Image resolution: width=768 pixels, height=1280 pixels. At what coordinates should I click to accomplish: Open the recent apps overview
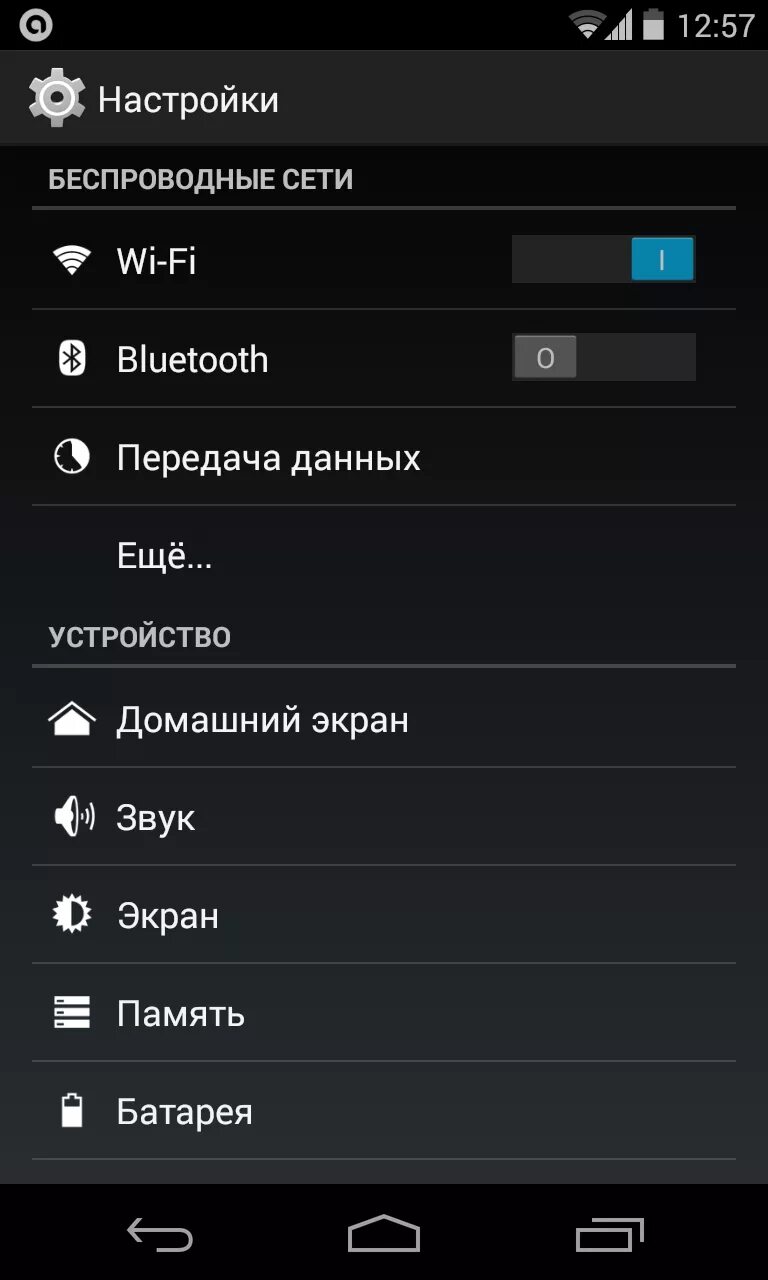coord(609,1234)
